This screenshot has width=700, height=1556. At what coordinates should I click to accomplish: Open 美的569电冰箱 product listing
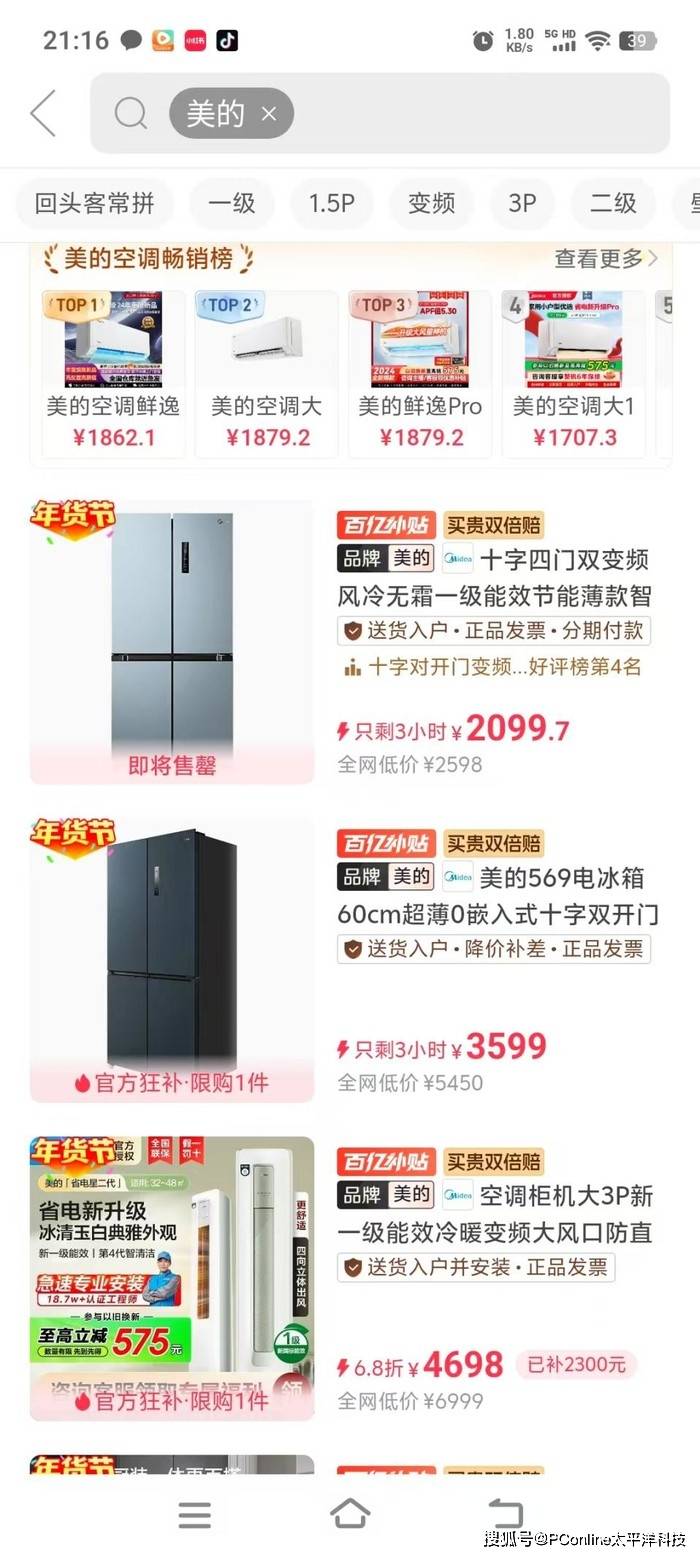point(495,896)
